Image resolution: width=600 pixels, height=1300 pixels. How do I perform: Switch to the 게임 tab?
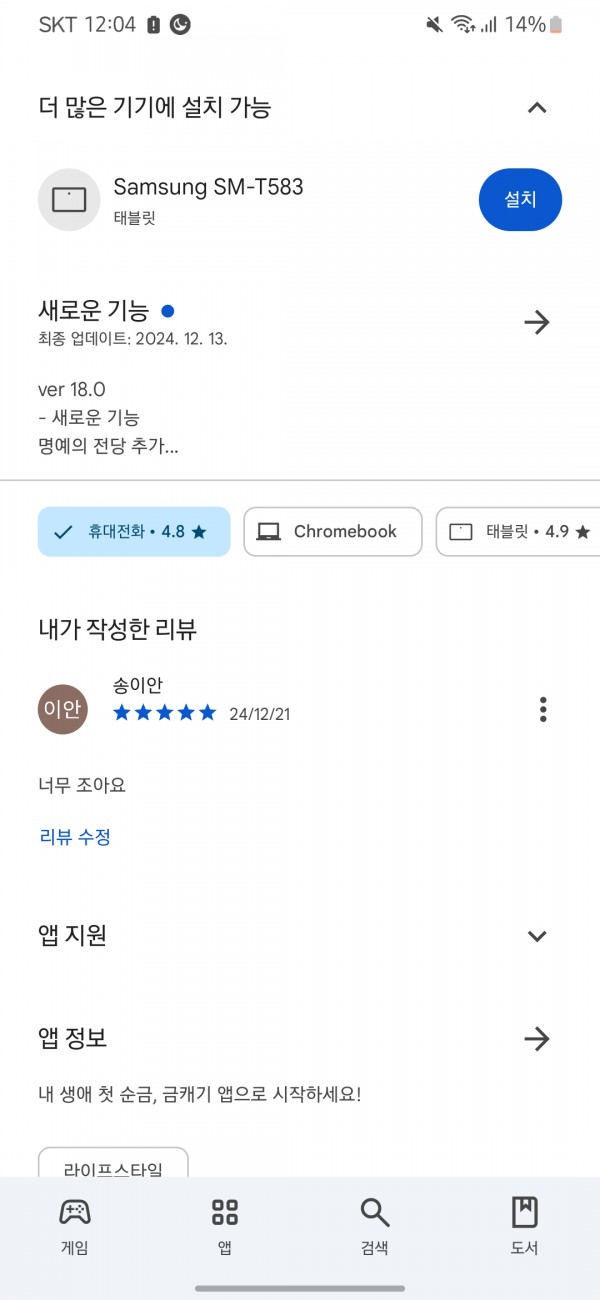pyautogui.click(x=75, y=1226)
